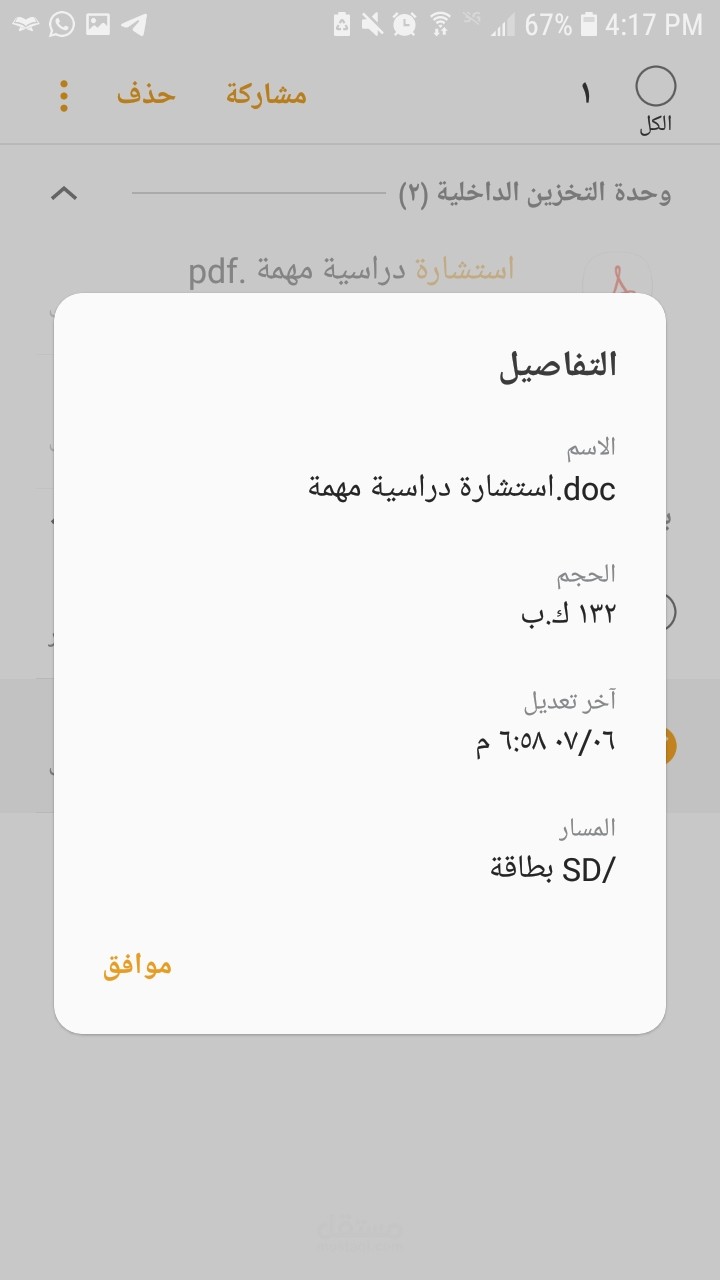
Task: Collapse the وحدة التخزين الداخلية section
Action: click(x=64, y=193)
